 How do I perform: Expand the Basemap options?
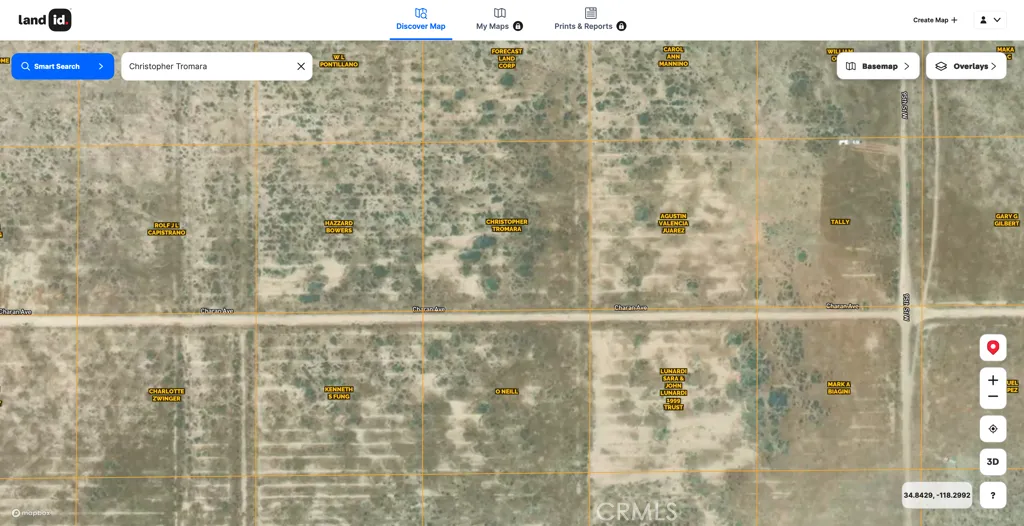tap(878, 66)
